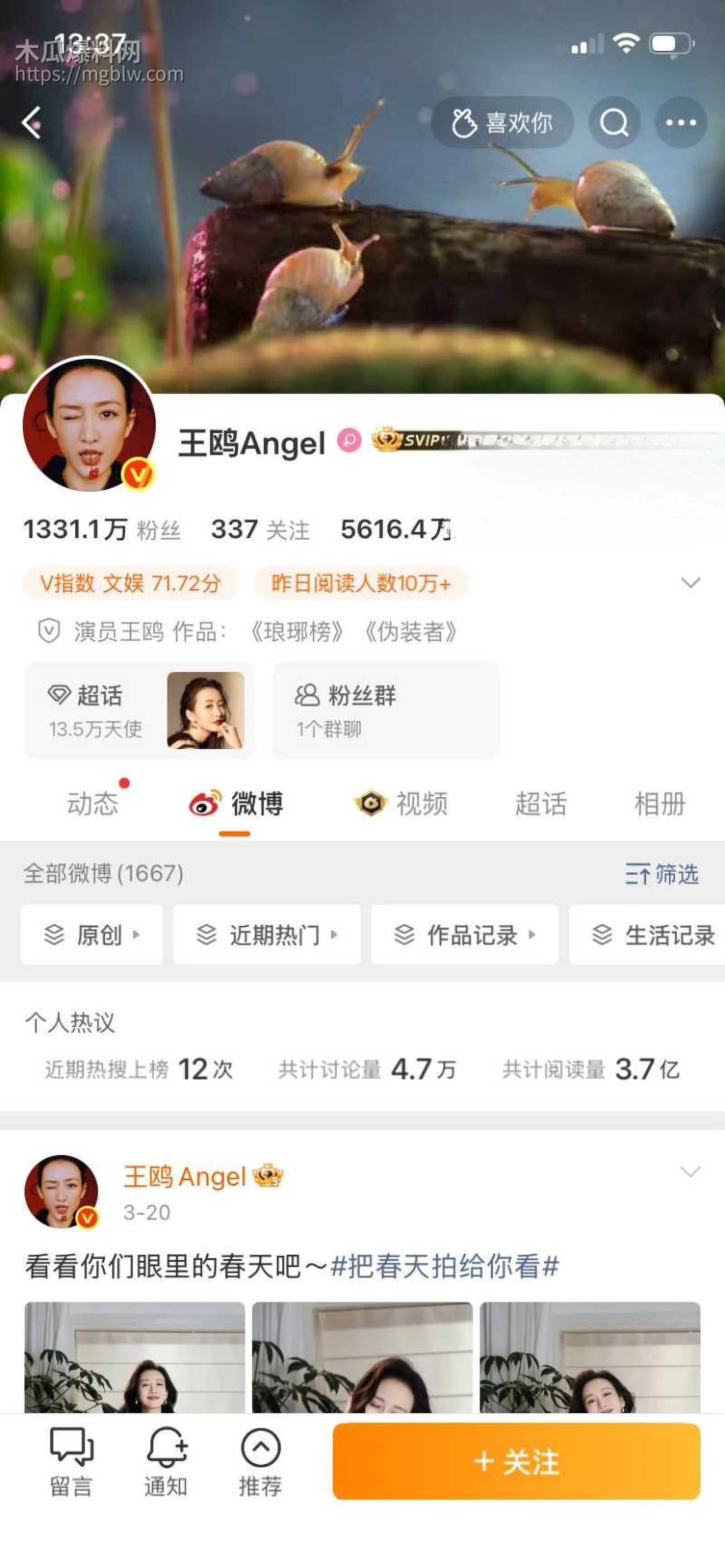Open the 动态 tab
725x1568 pixels.
tap(94, 803)
